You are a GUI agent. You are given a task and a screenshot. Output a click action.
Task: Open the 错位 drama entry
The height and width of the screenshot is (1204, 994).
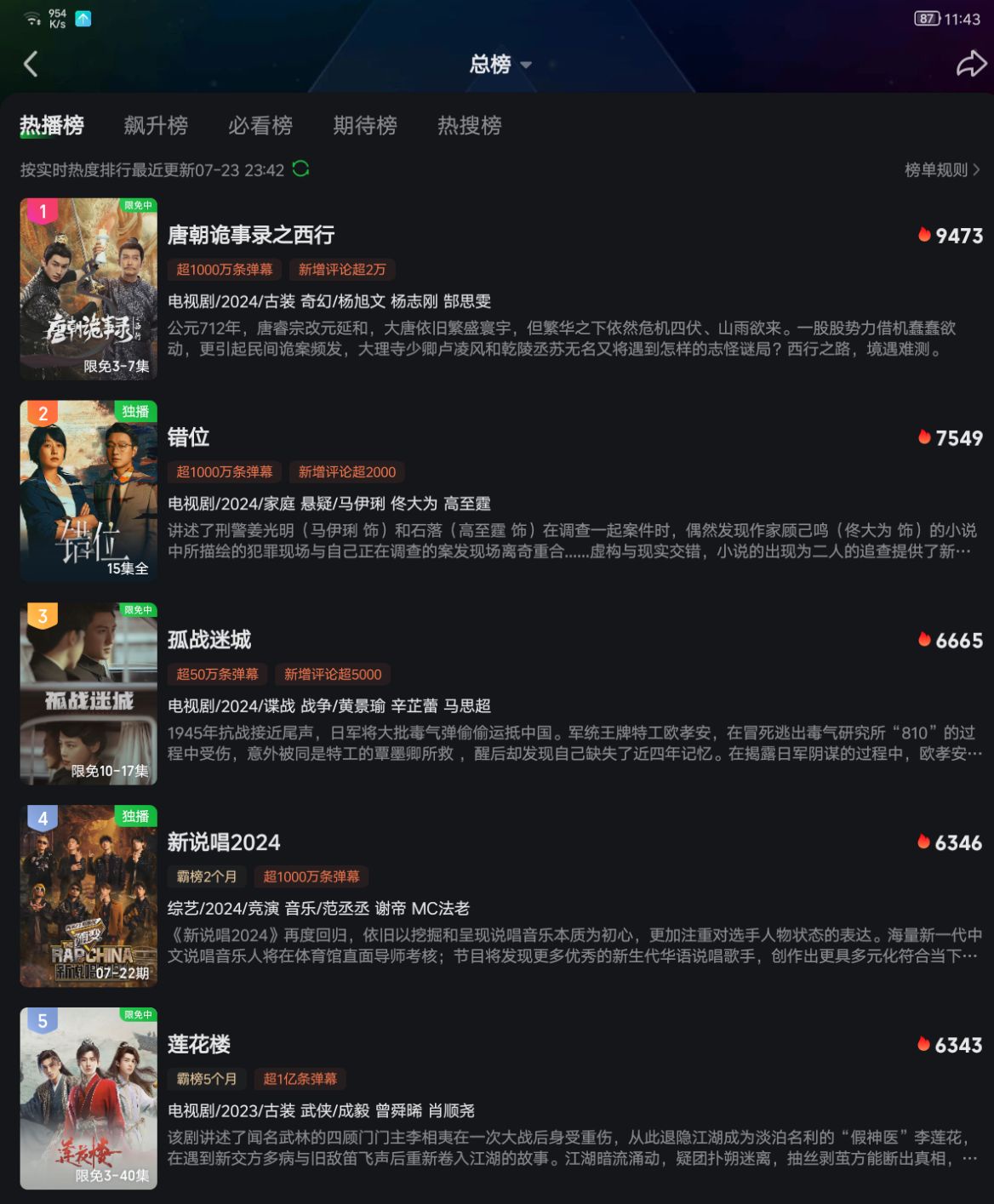click(x=189, y=437)
